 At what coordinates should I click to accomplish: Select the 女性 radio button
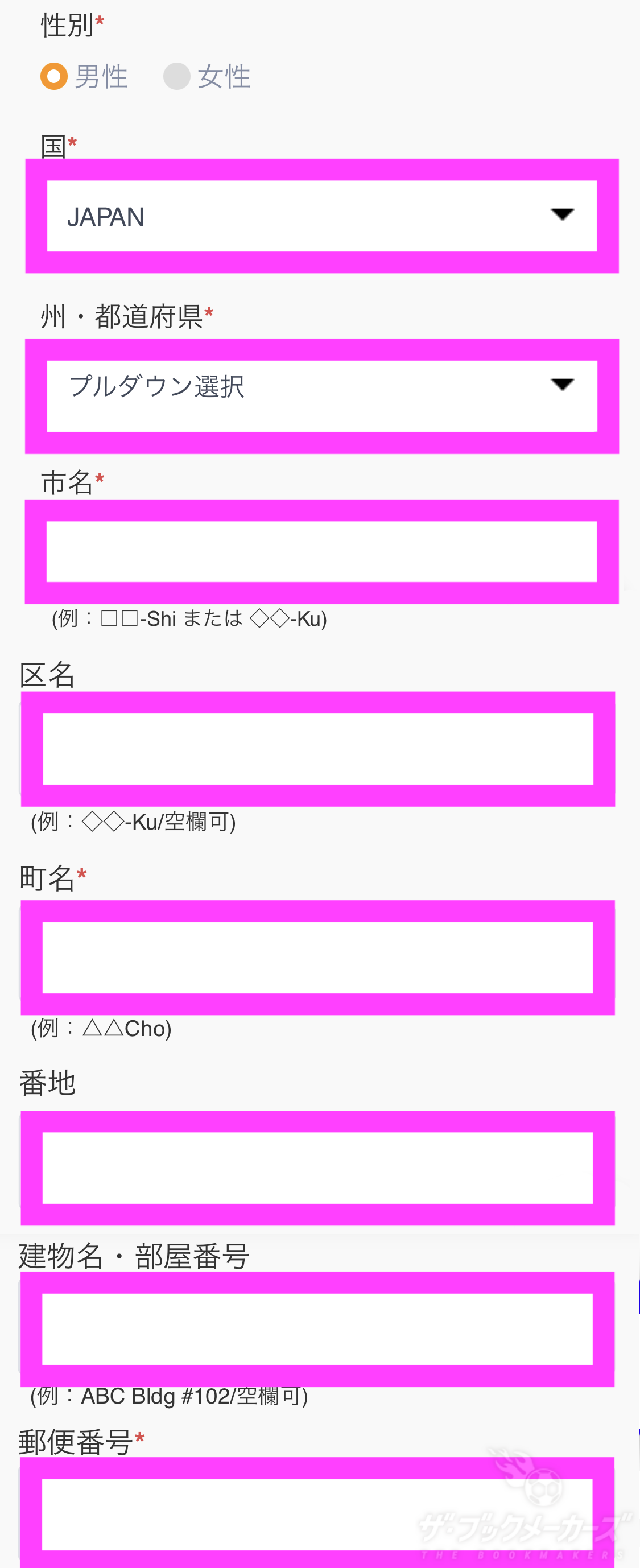(177, 77)
